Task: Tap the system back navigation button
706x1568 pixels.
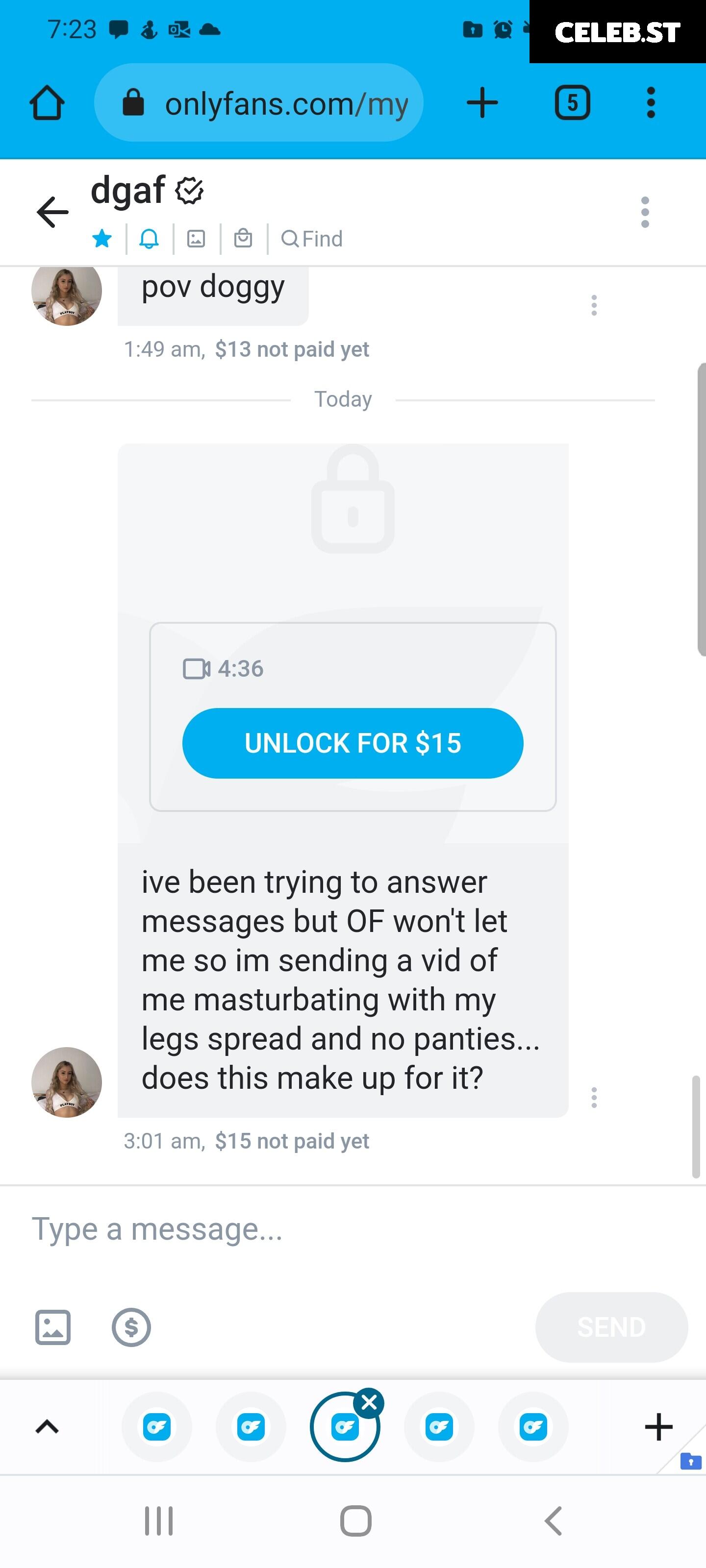Action: (x=553, y=1521)
